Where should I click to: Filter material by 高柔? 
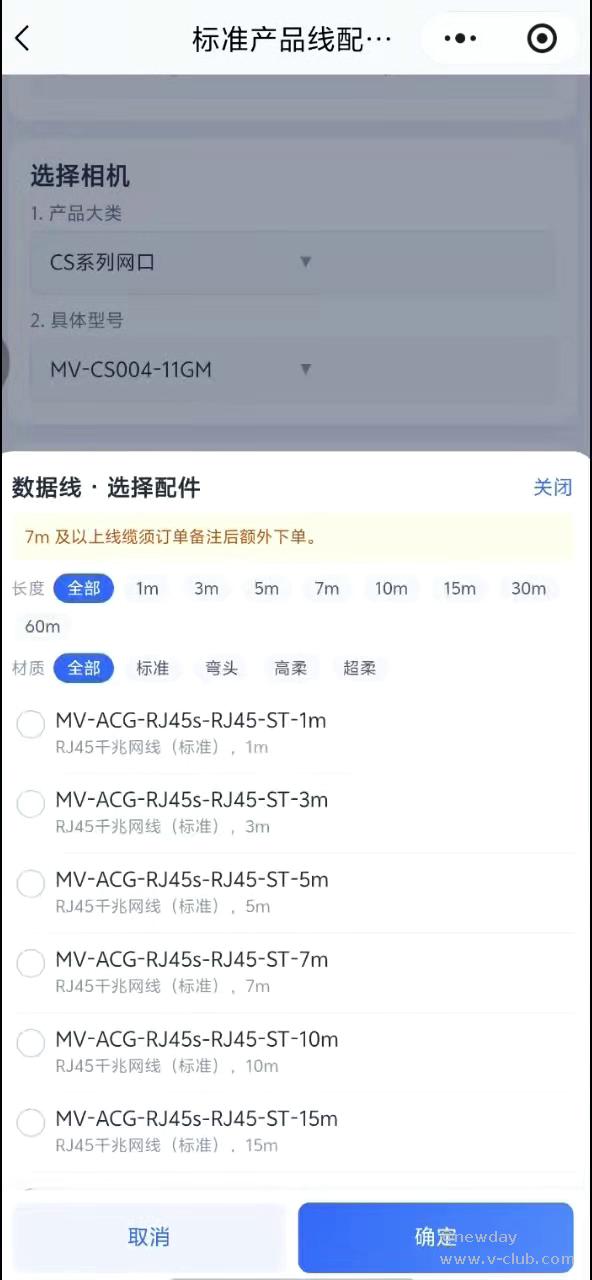pos(291,668)
